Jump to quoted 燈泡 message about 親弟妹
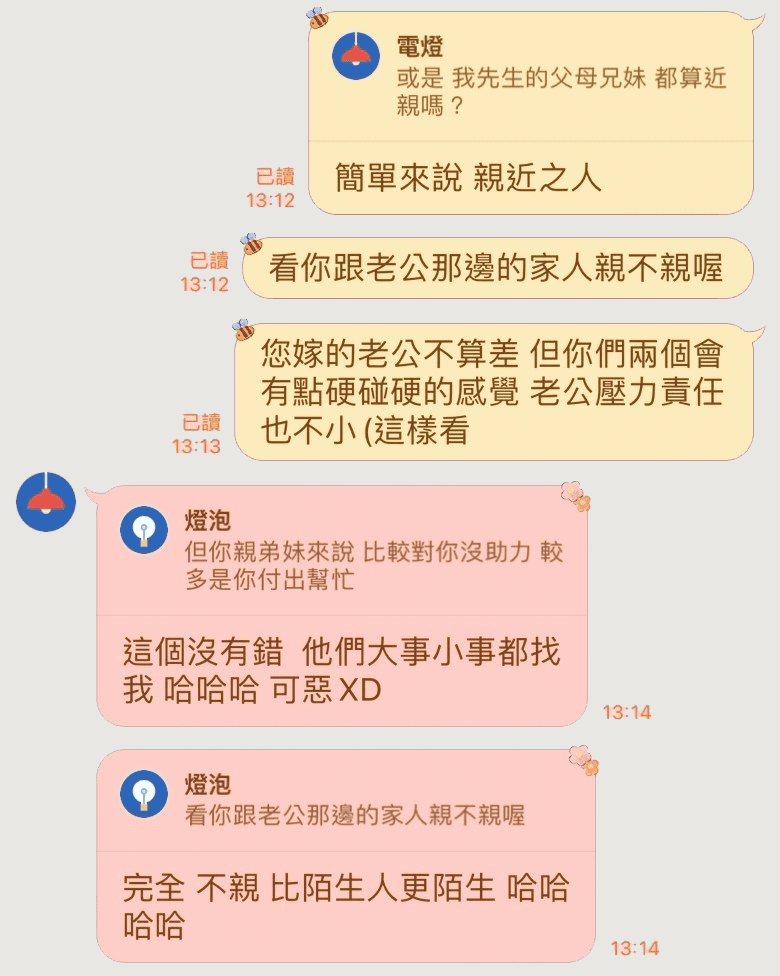 coord(340,550)
